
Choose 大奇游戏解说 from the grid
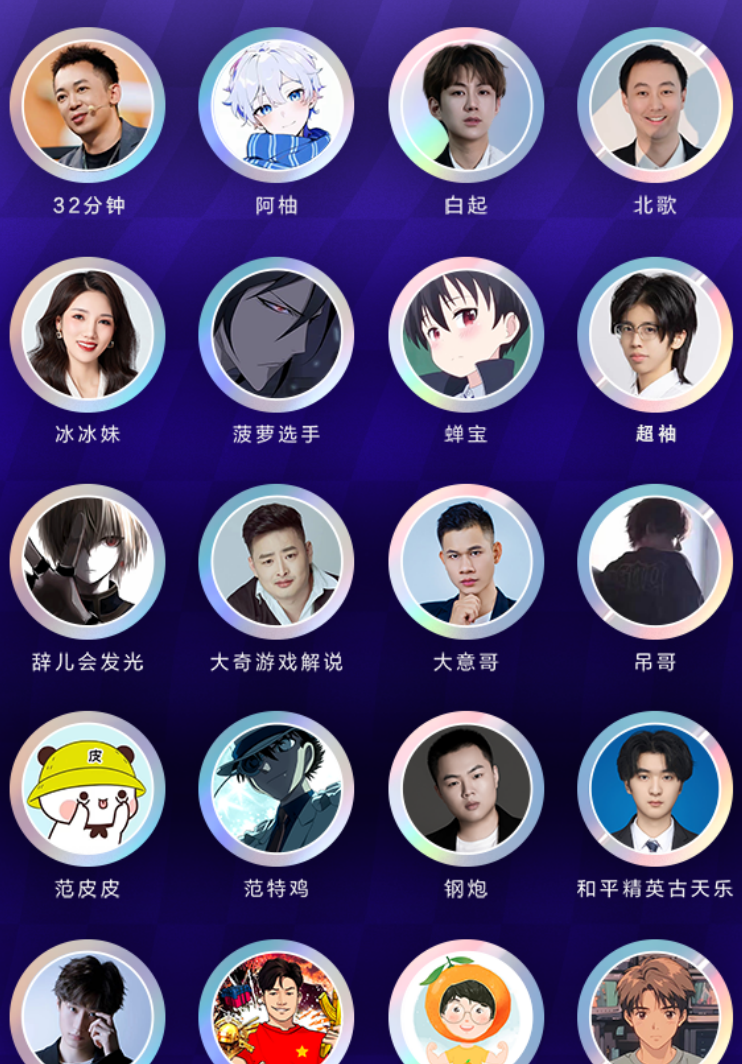pyautogui.click(x=276, y=561)
